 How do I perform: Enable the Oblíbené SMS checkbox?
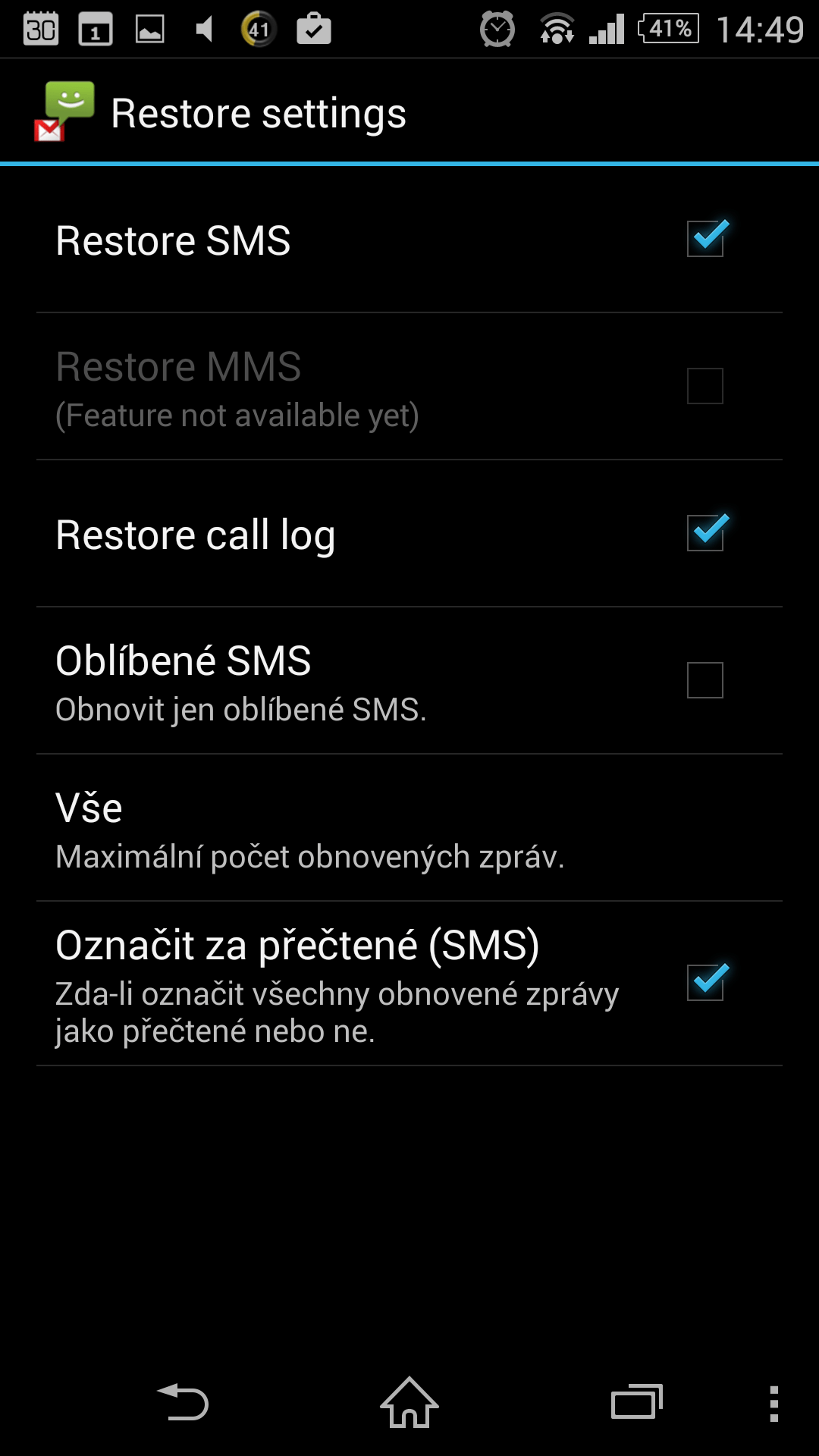click(x=705, y=680)
